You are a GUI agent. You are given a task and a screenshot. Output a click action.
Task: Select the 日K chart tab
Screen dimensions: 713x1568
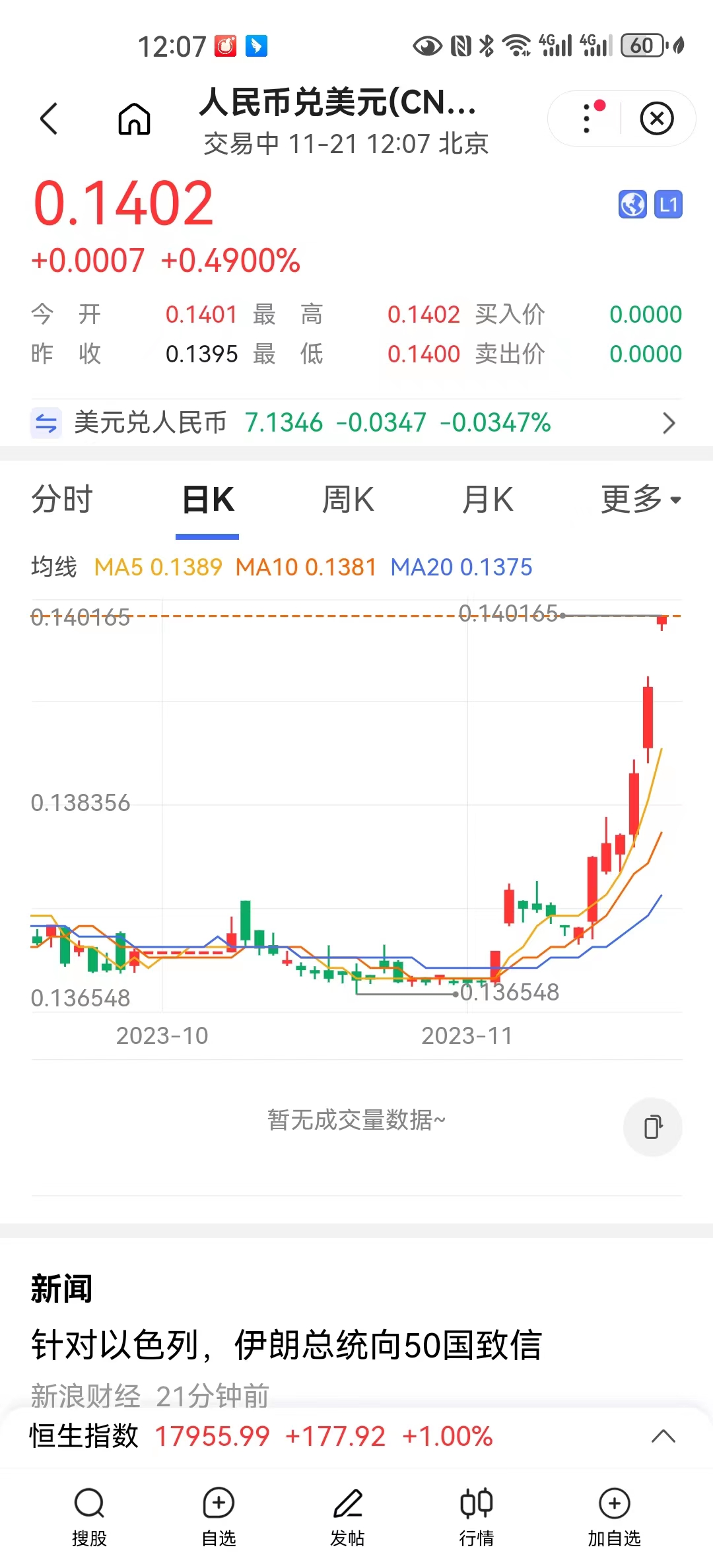(208, 500)
